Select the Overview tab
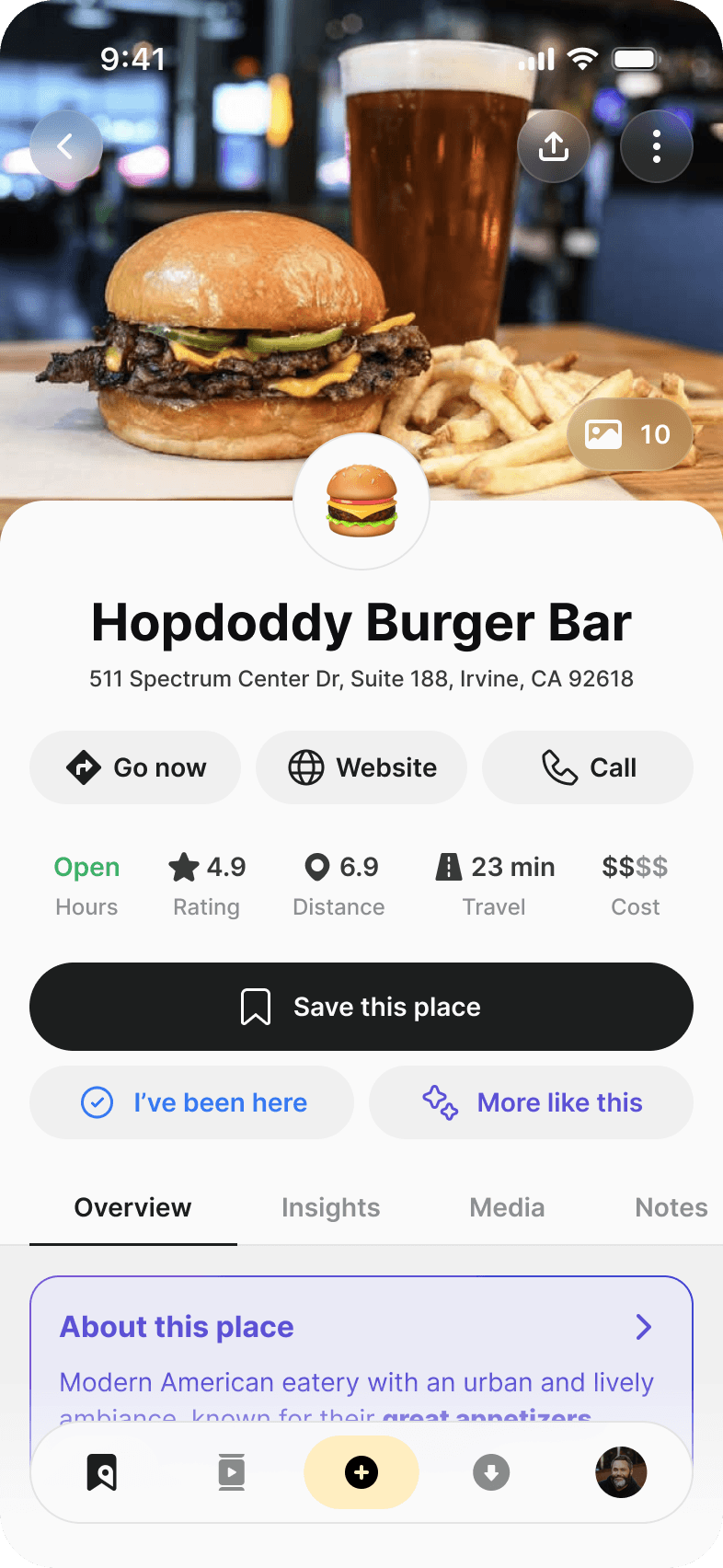This screenshot has height=1568, width=723. click(133, 1207)
